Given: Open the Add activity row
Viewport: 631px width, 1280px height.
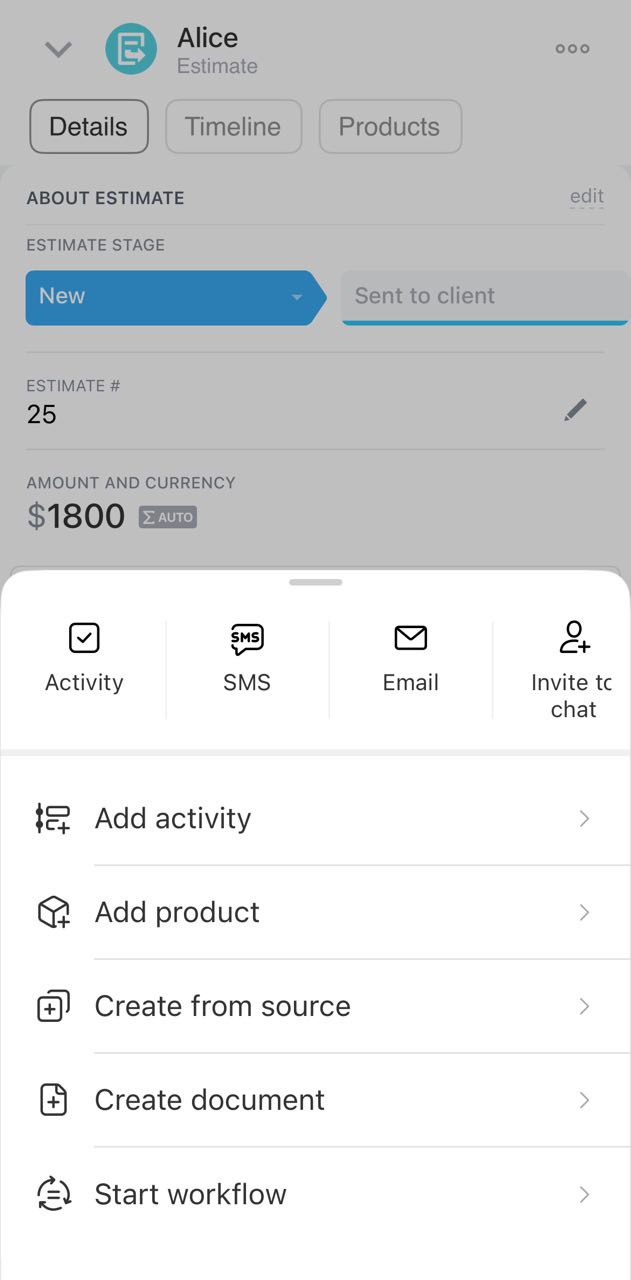Looking at the screenshot, I should click(315, 819).
